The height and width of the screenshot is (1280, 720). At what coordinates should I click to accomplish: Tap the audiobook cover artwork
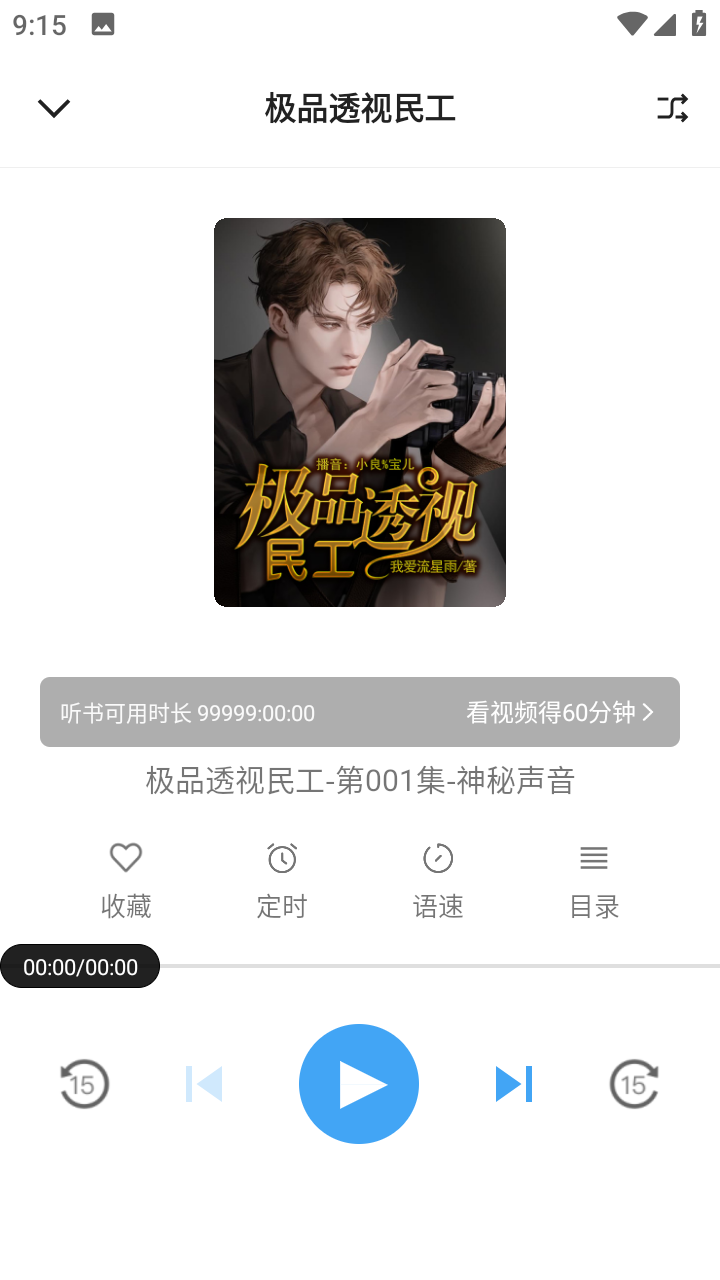(x=359, y=410)
